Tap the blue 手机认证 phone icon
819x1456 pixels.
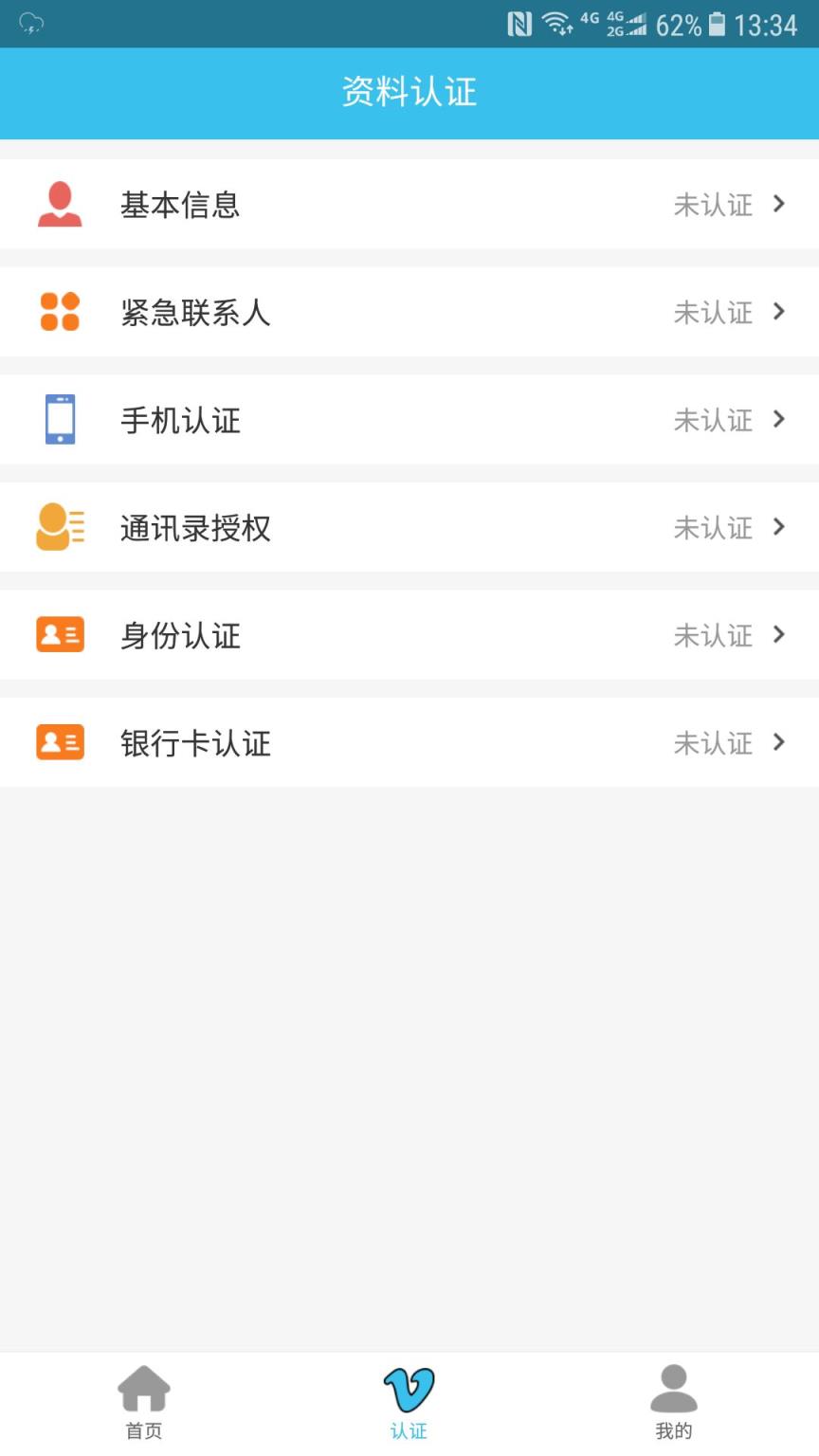[x=60, y=419]
